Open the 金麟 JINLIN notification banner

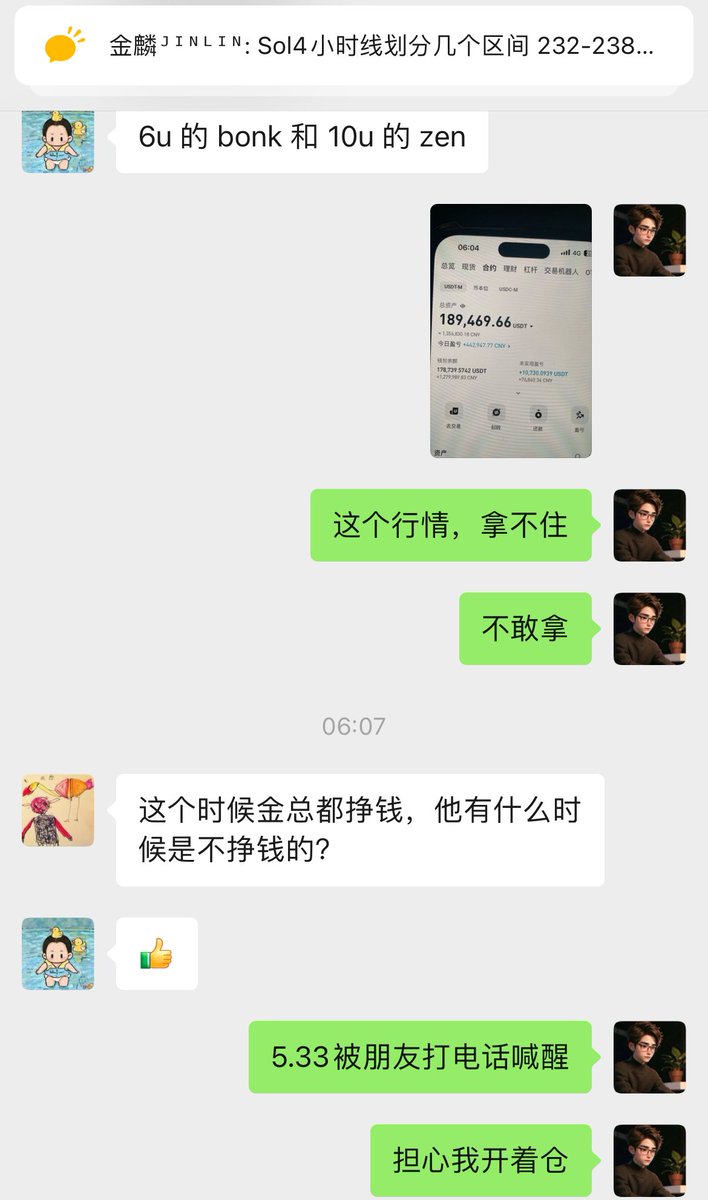(x=354, y=46)
